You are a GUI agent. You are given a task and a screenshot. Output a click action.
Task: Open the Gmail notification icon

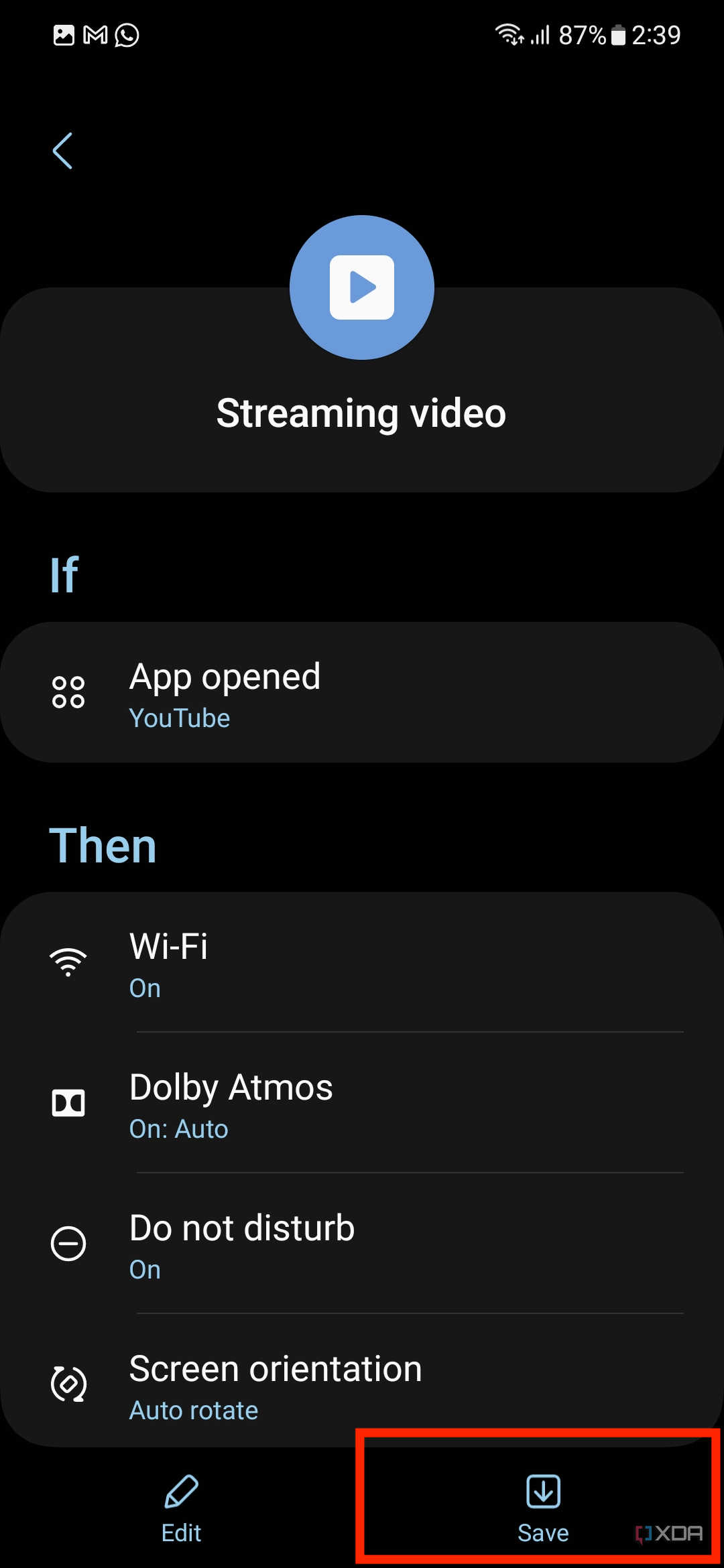pos(94,35)
